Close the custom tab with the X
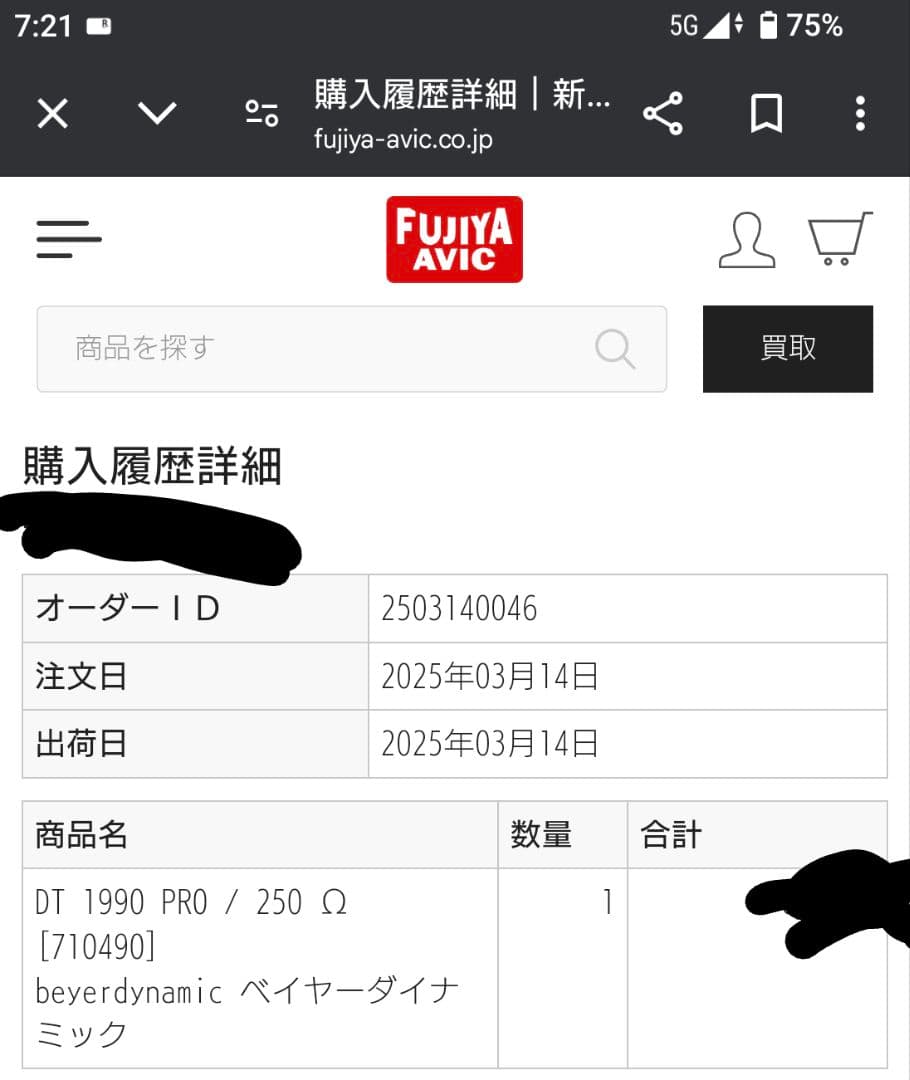910x1080 pixels. pos(52,114)
